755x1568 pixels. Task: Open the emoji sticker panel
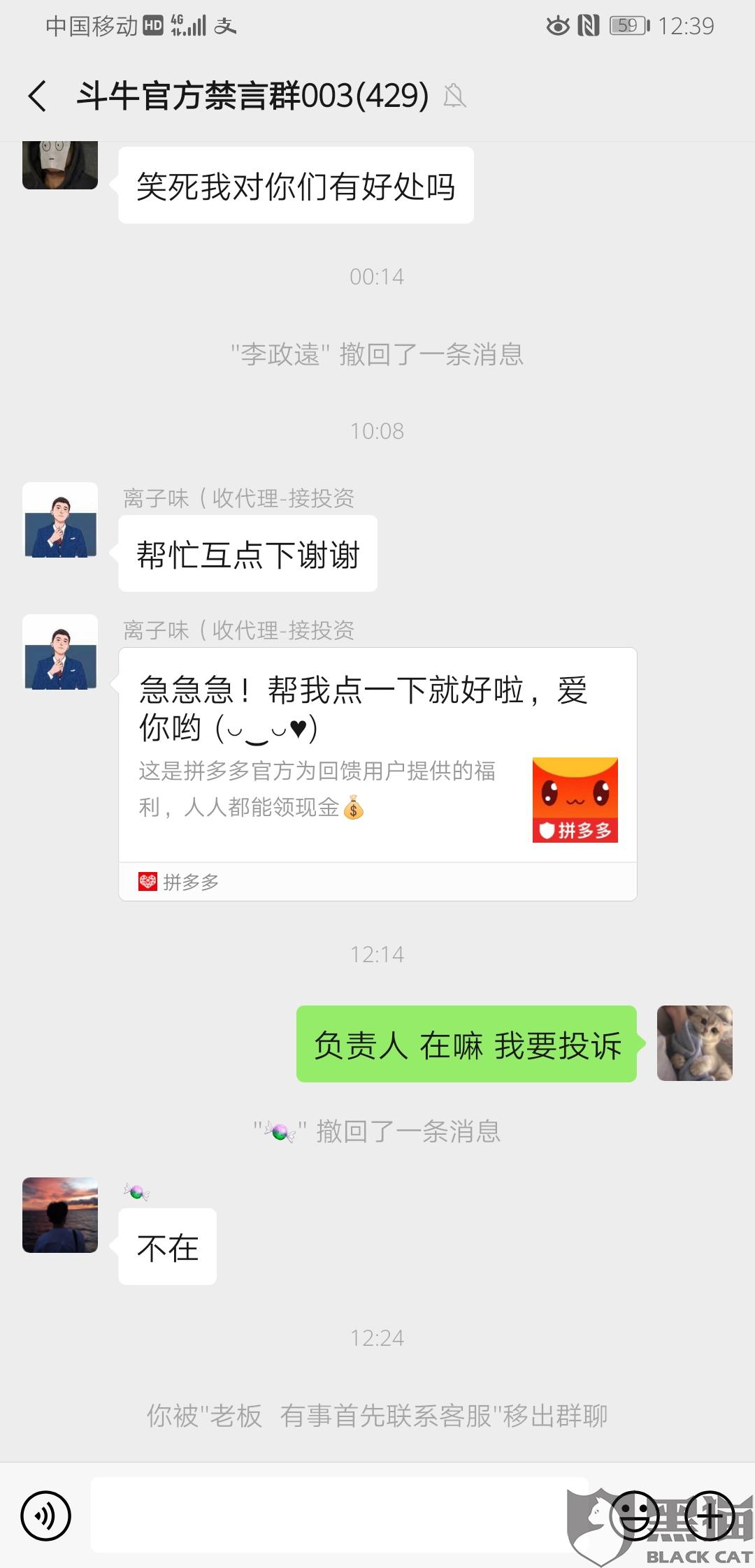(635, 1516)
